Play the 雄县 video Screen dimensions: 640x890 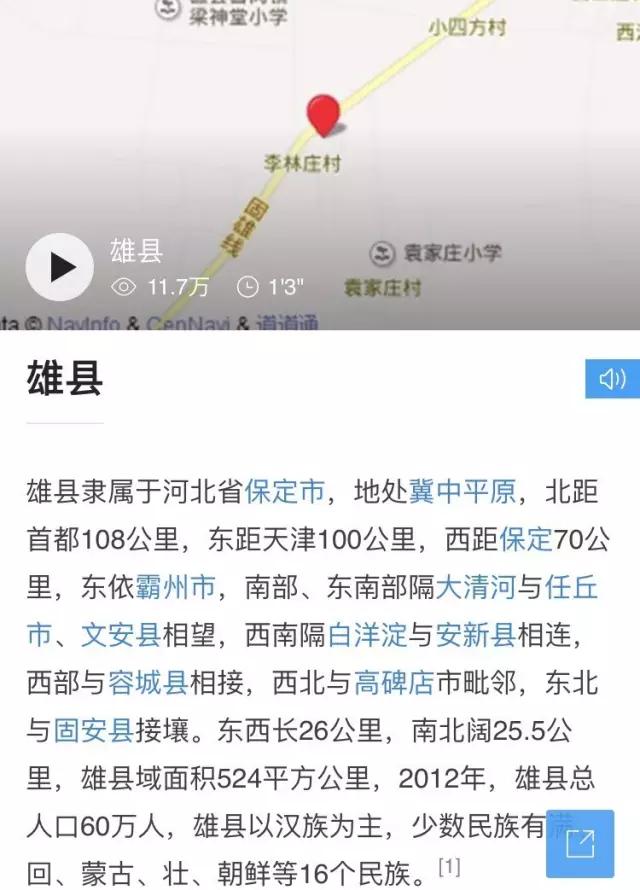[x=60, y=267]
